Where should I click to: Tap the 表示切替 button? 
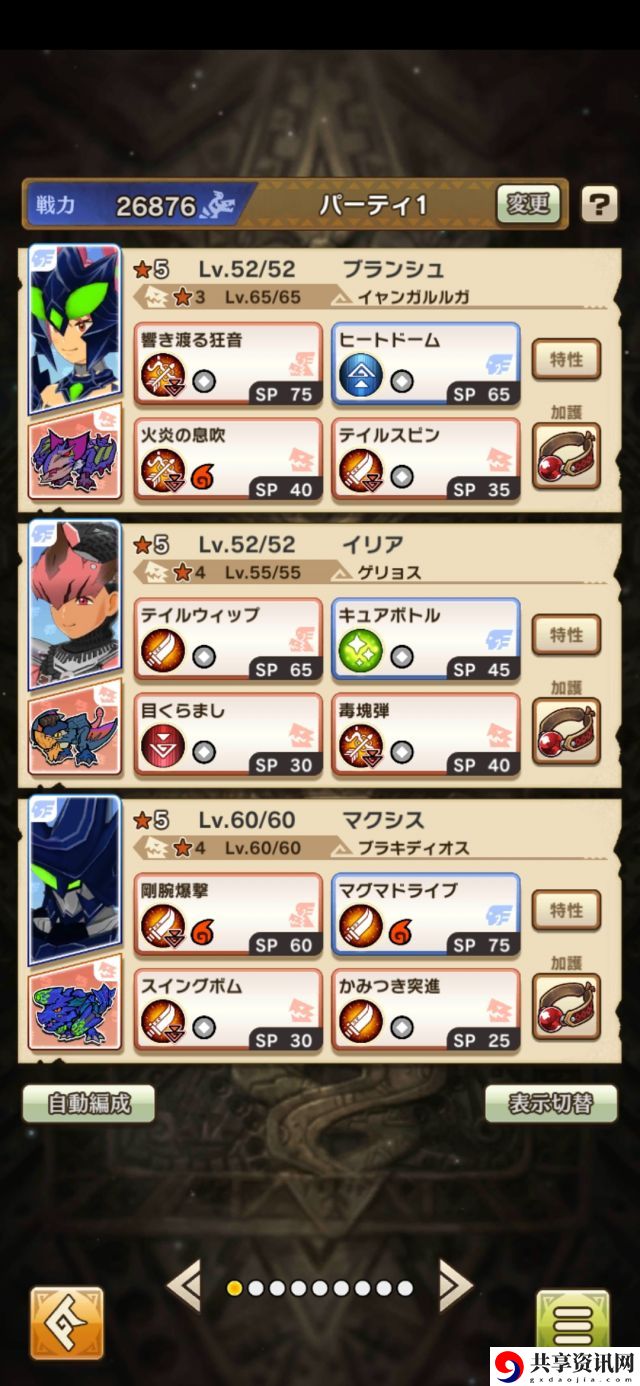tap(551, 1103)
